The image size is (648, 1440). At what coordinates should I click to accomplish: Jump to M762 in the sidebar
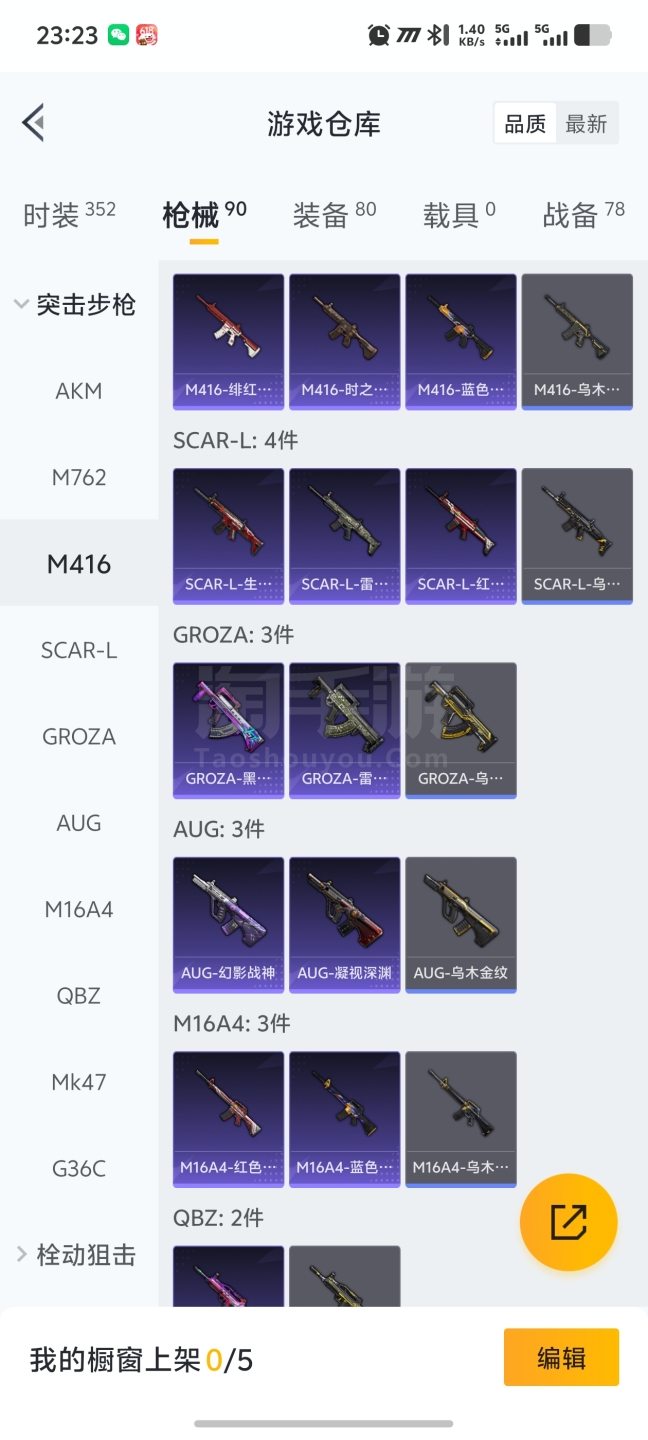tap(79, 477)
